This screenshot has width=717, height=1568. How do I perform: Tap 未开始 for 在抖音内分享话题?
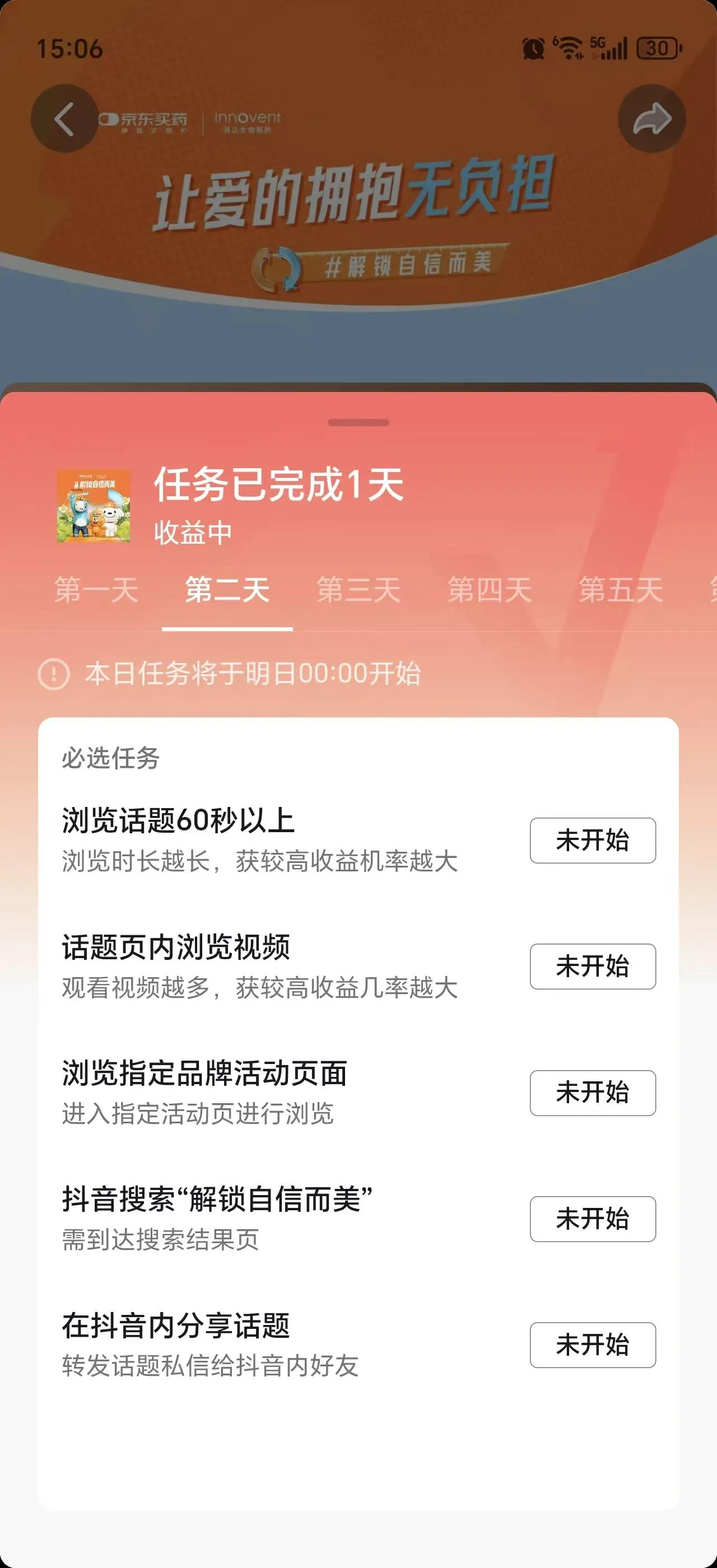pyautogui.click(x=592, y=1345)
